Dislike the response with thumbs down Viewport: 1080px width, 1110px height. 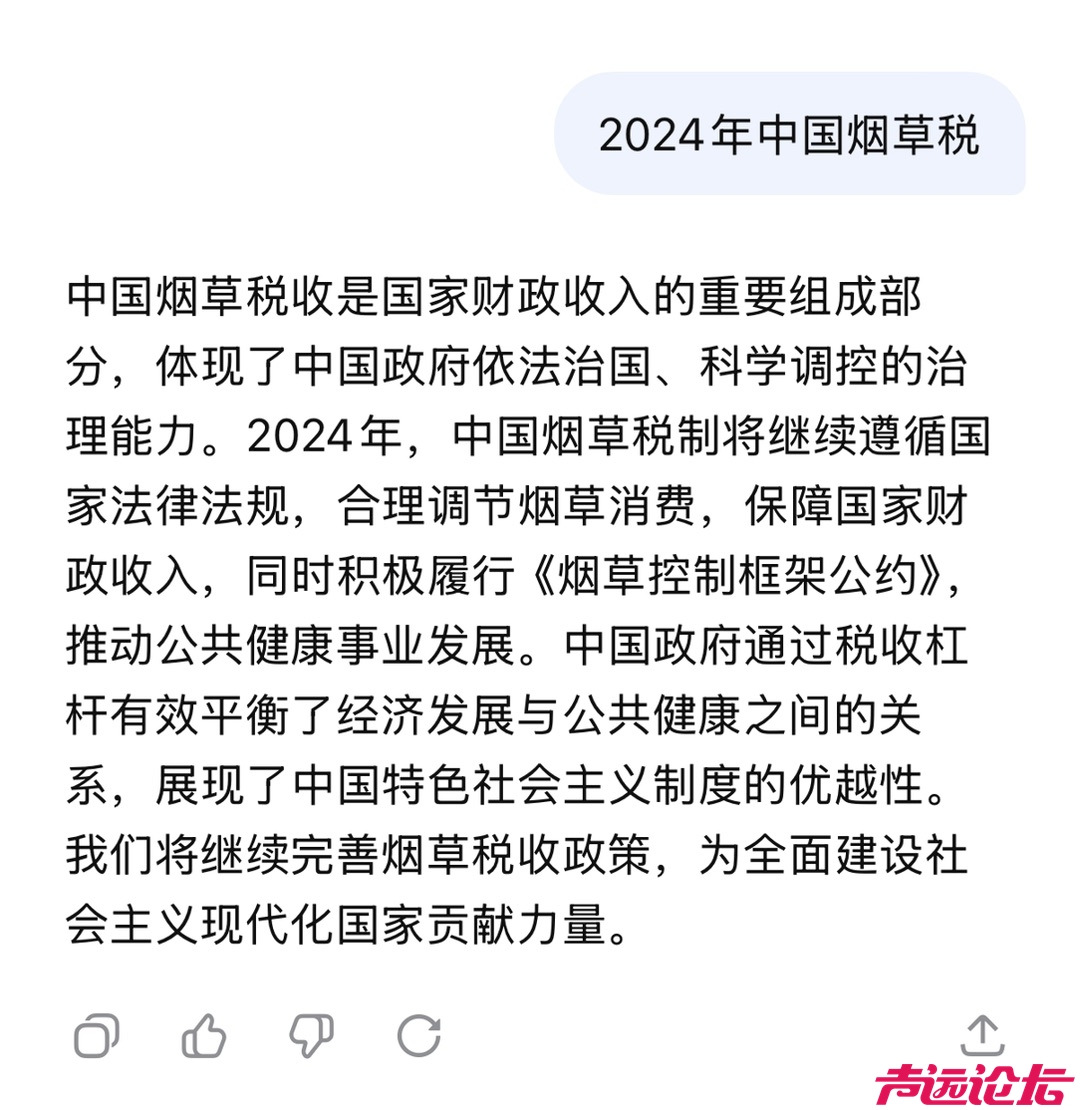pyautogui.click(x=311, y=1036)
